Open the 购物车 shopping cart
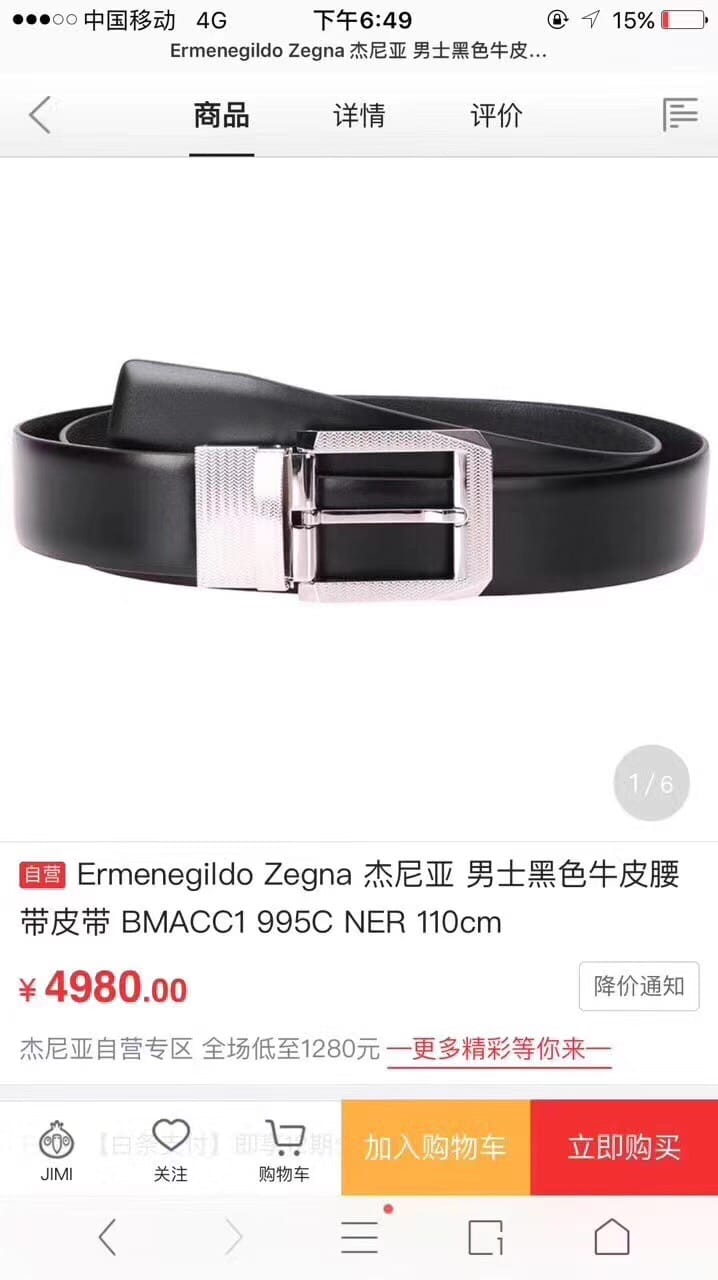This screenshot has height=1280, width=718. click(x=284, y=1150)
